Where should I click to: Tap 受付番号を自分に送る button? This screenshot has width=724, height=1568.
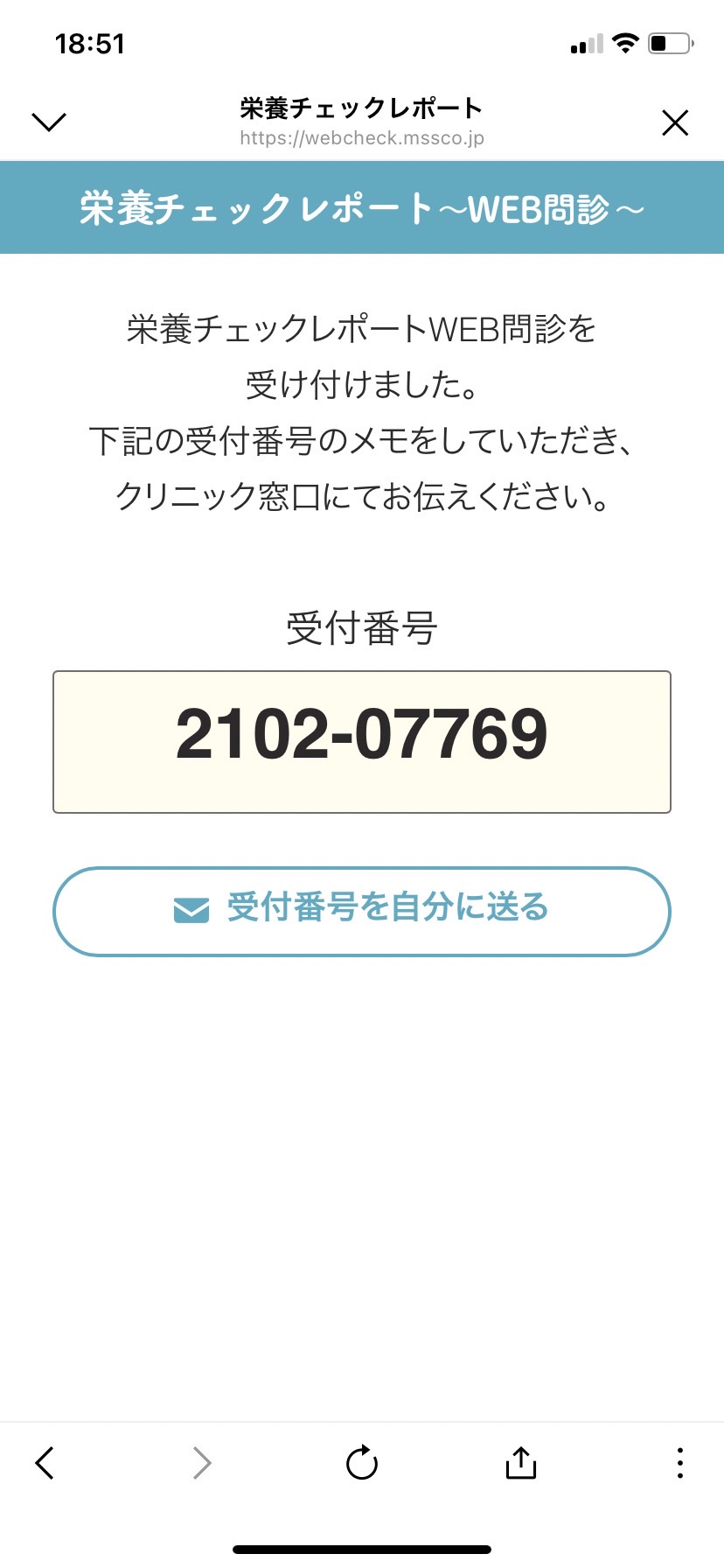tap(362, 911)
